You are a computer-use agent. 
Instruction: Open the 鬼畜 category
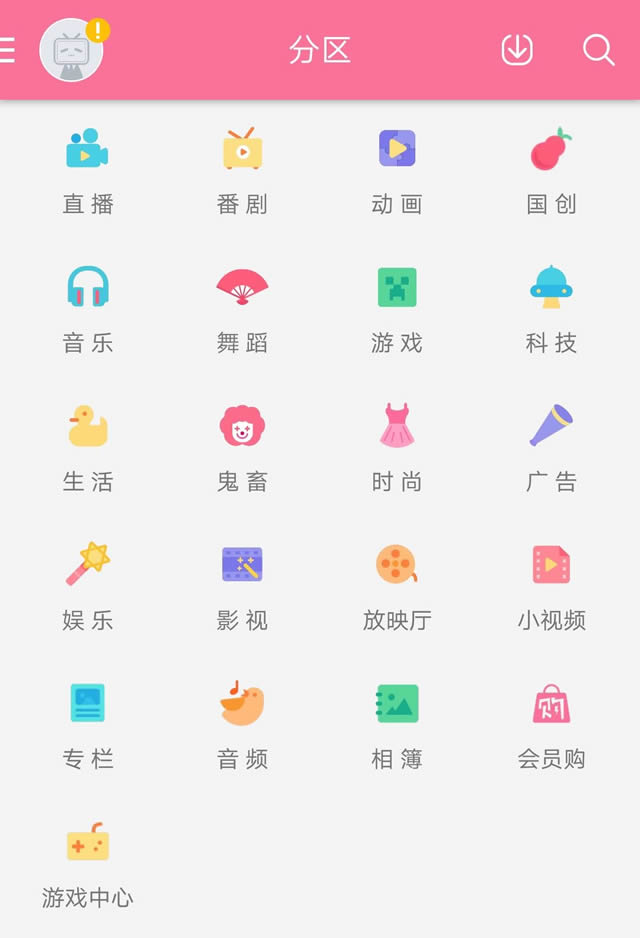coord(242,448)
